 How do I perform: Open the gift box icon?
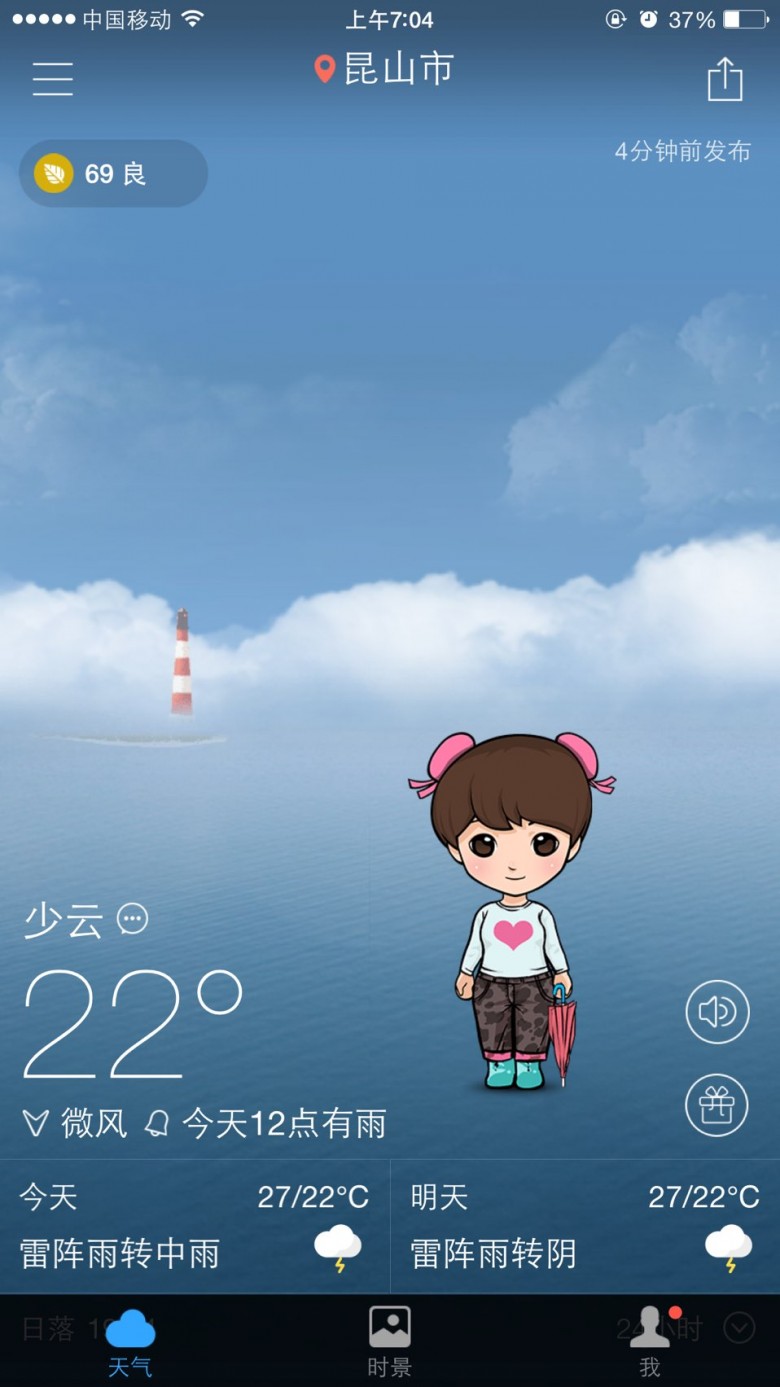717,1105
